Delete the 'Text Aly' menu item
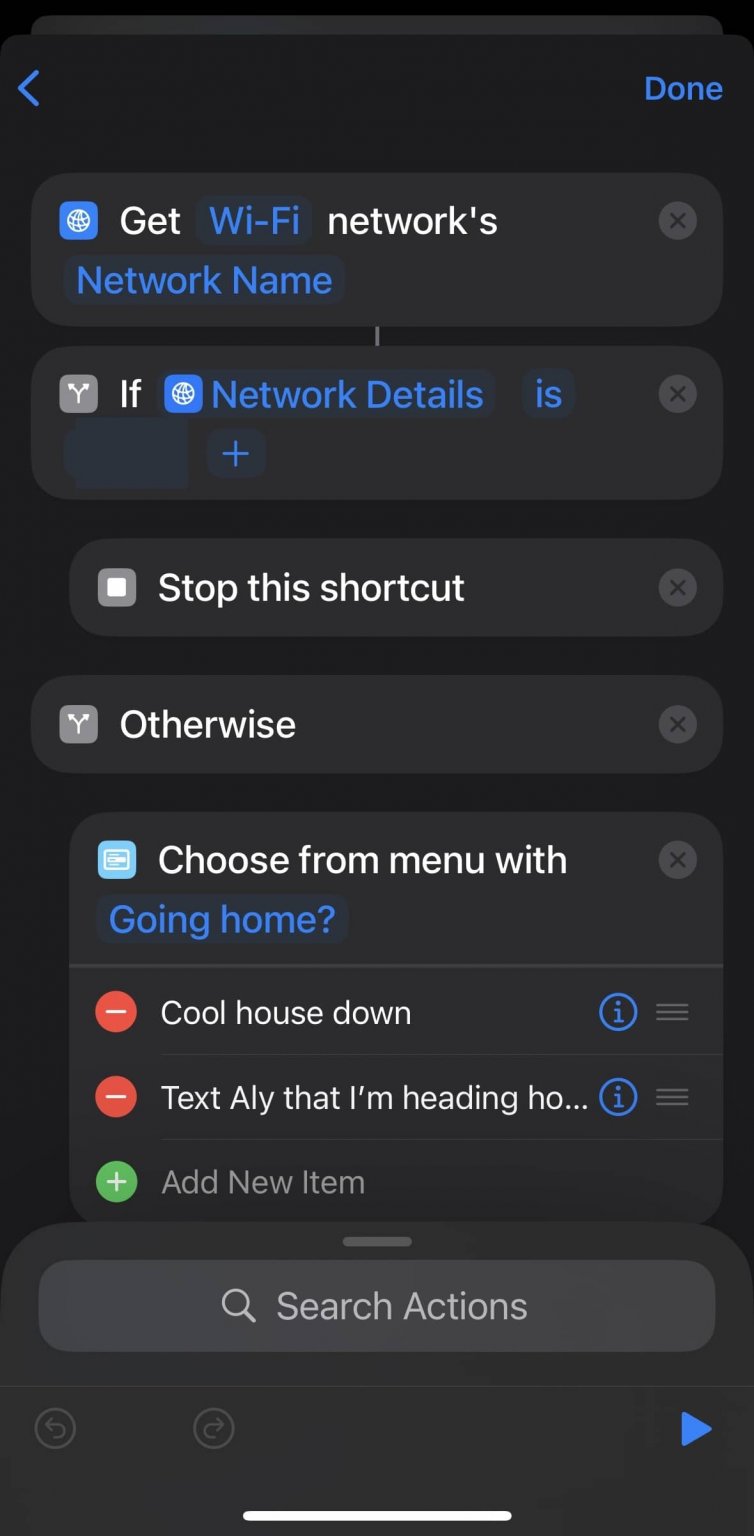The height and width of the screenshot is (1536, 754). [x=116, y=1098]
